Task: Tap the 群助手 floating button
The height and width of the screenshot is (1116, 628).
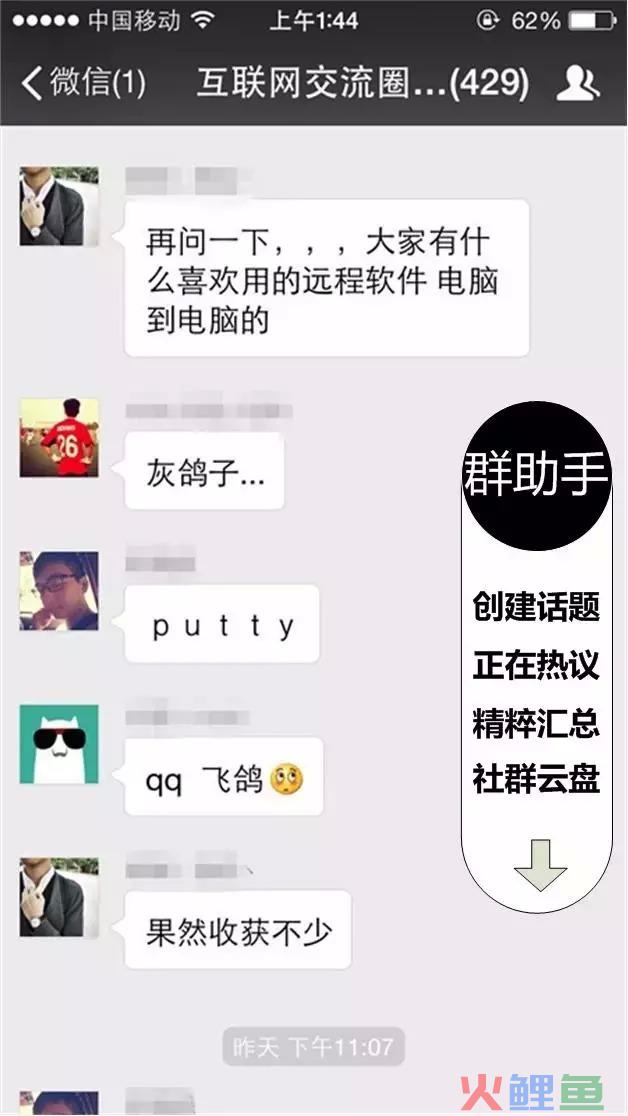Action: [536, 477]
